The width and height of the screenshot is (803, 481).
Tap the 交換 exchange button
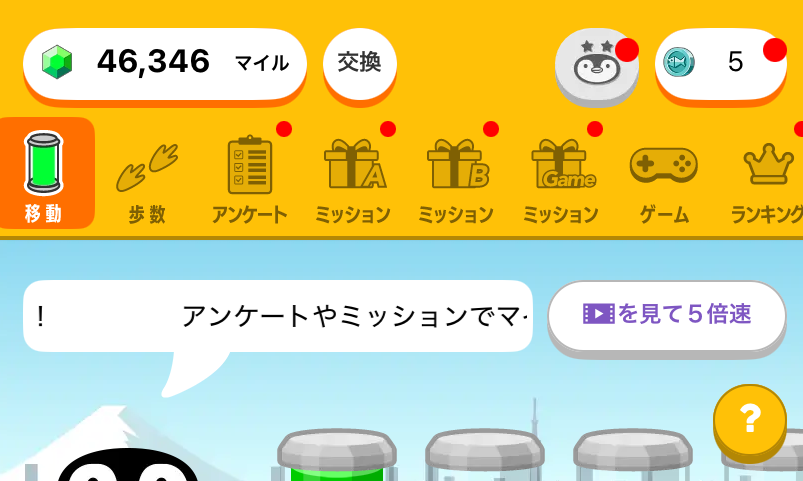point(360,64)
